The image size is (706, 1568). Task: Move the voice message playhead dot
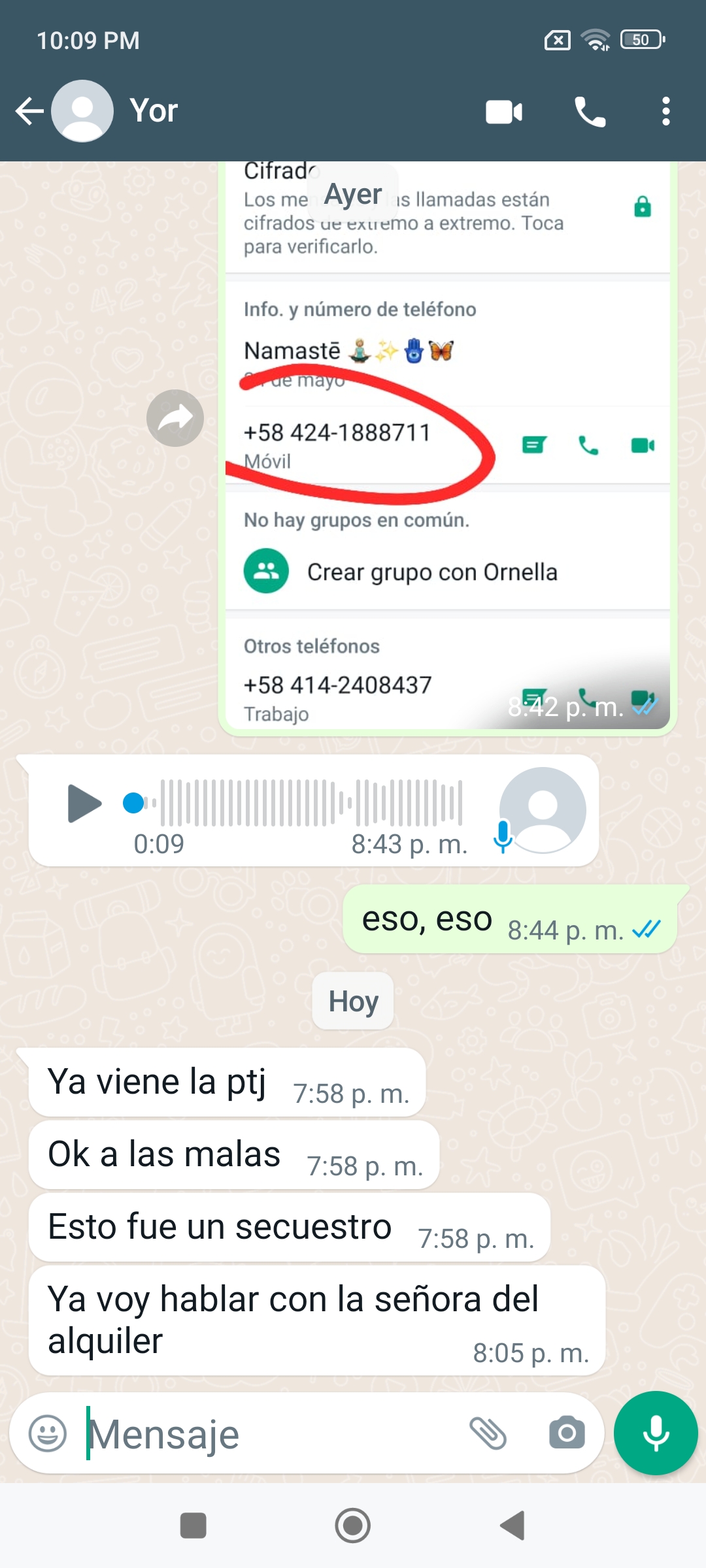click(x=133, y=803)
